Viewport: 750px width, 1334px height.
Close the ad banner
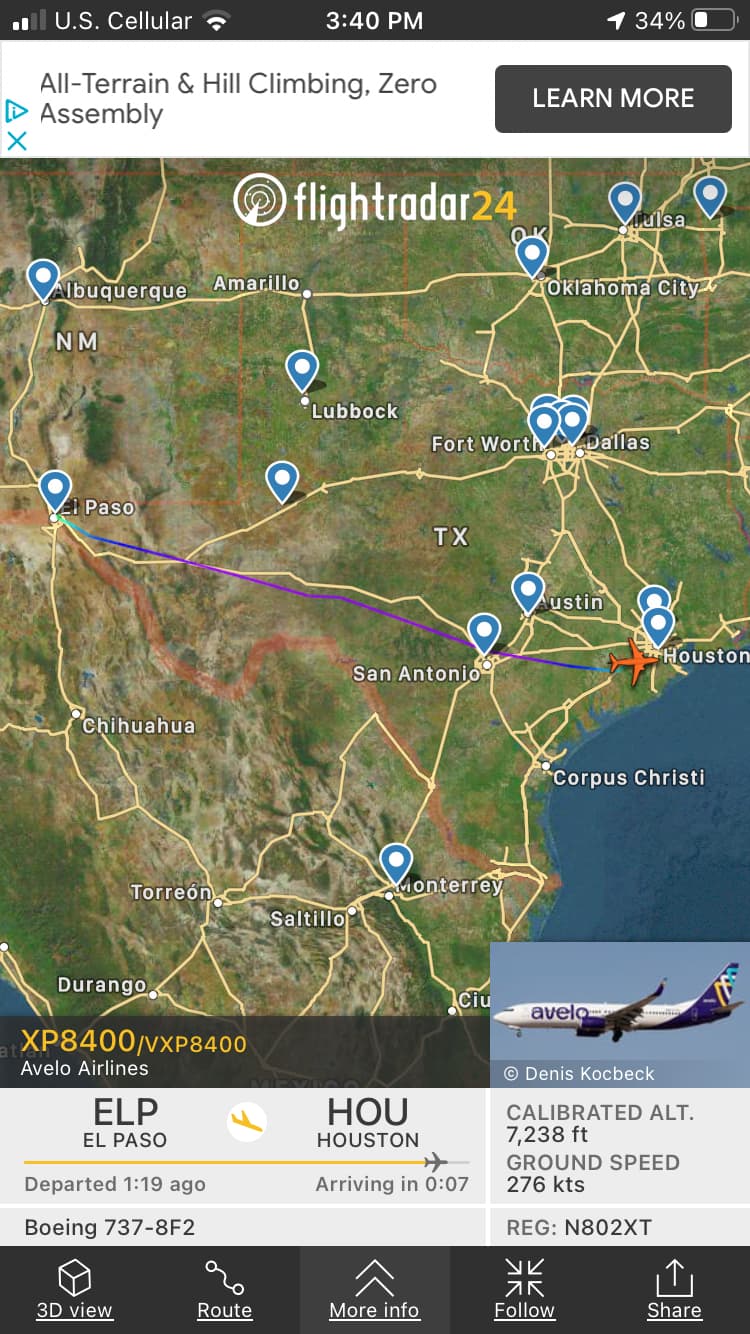point(16,141)
